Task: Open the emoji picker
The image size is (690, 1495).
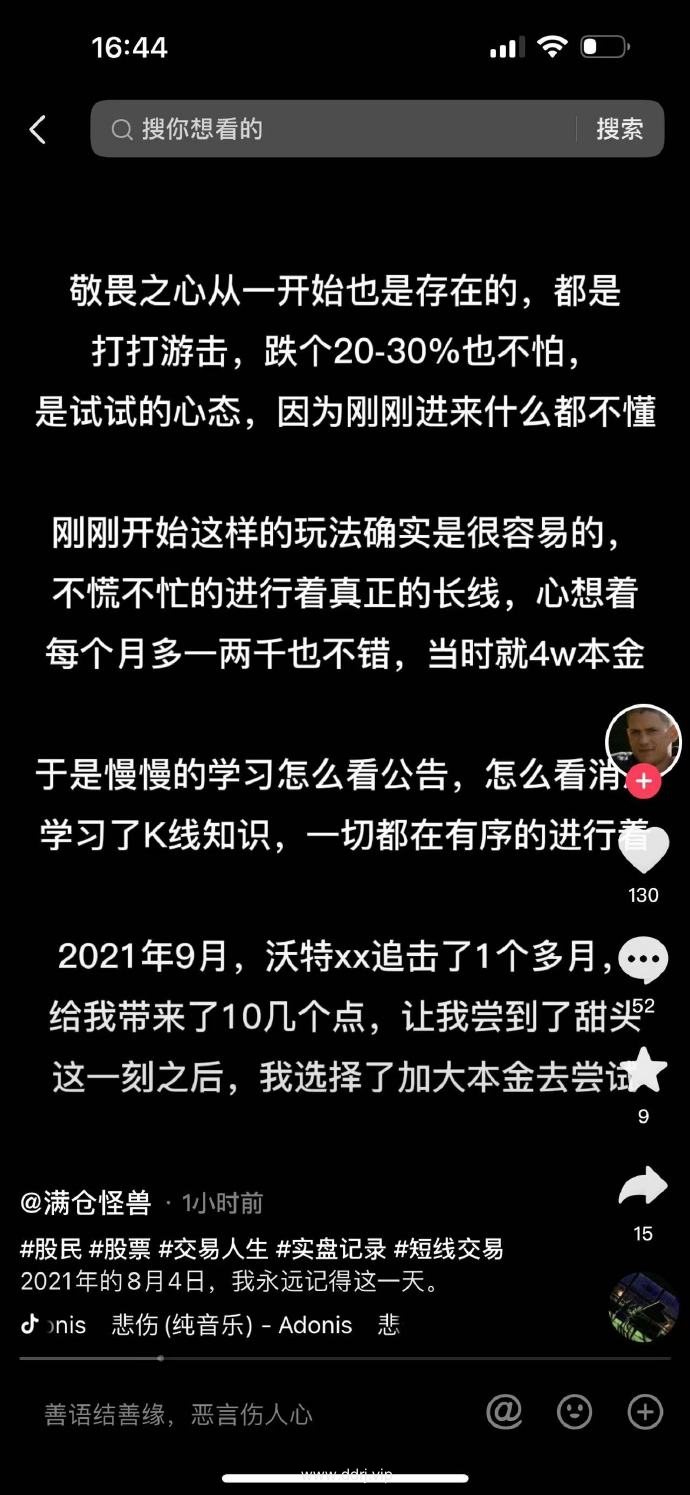Action: pyautogui.click(x=574, y=1412)
